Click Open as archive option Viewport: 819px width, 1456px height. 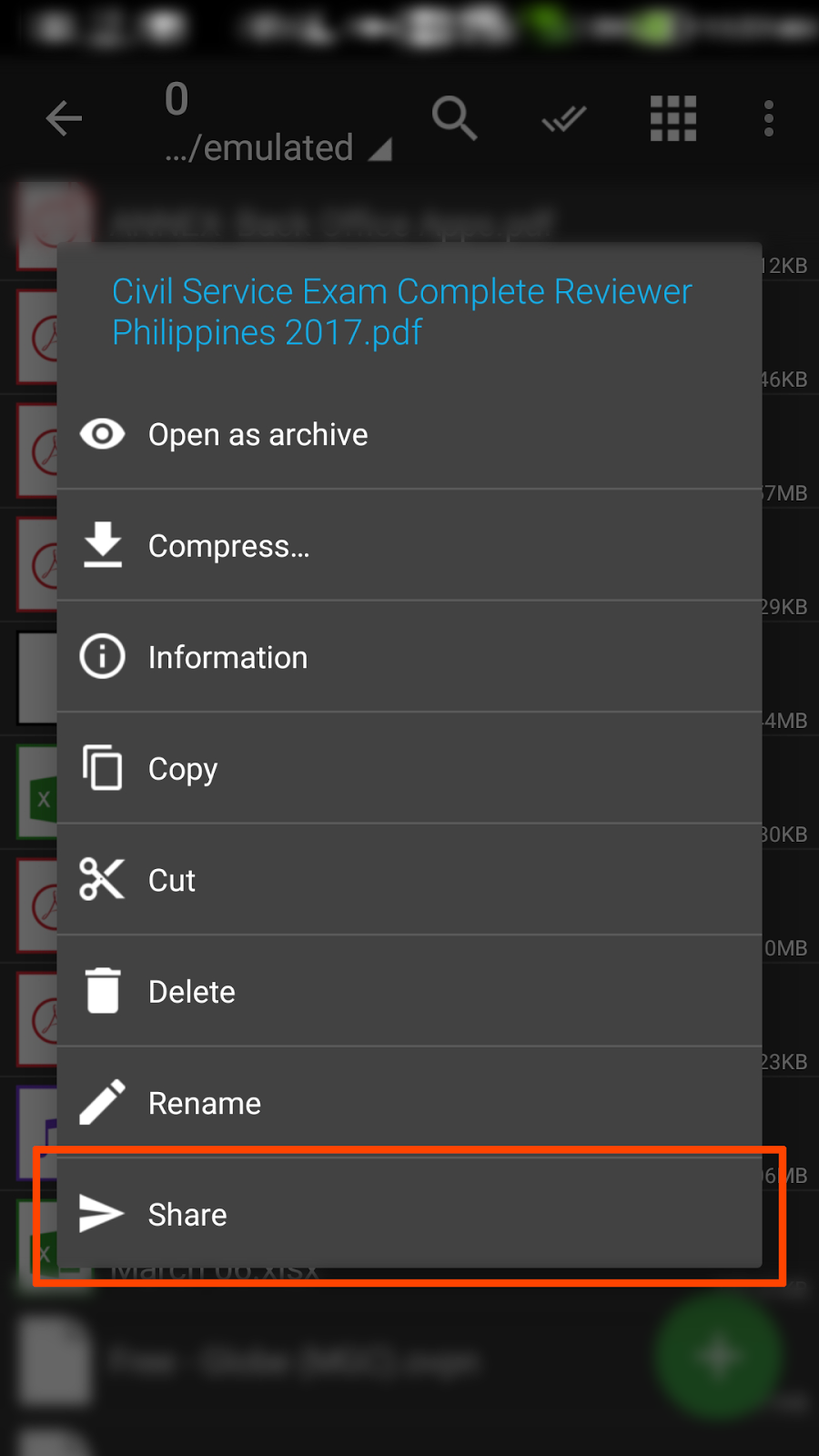click(258, 434)
